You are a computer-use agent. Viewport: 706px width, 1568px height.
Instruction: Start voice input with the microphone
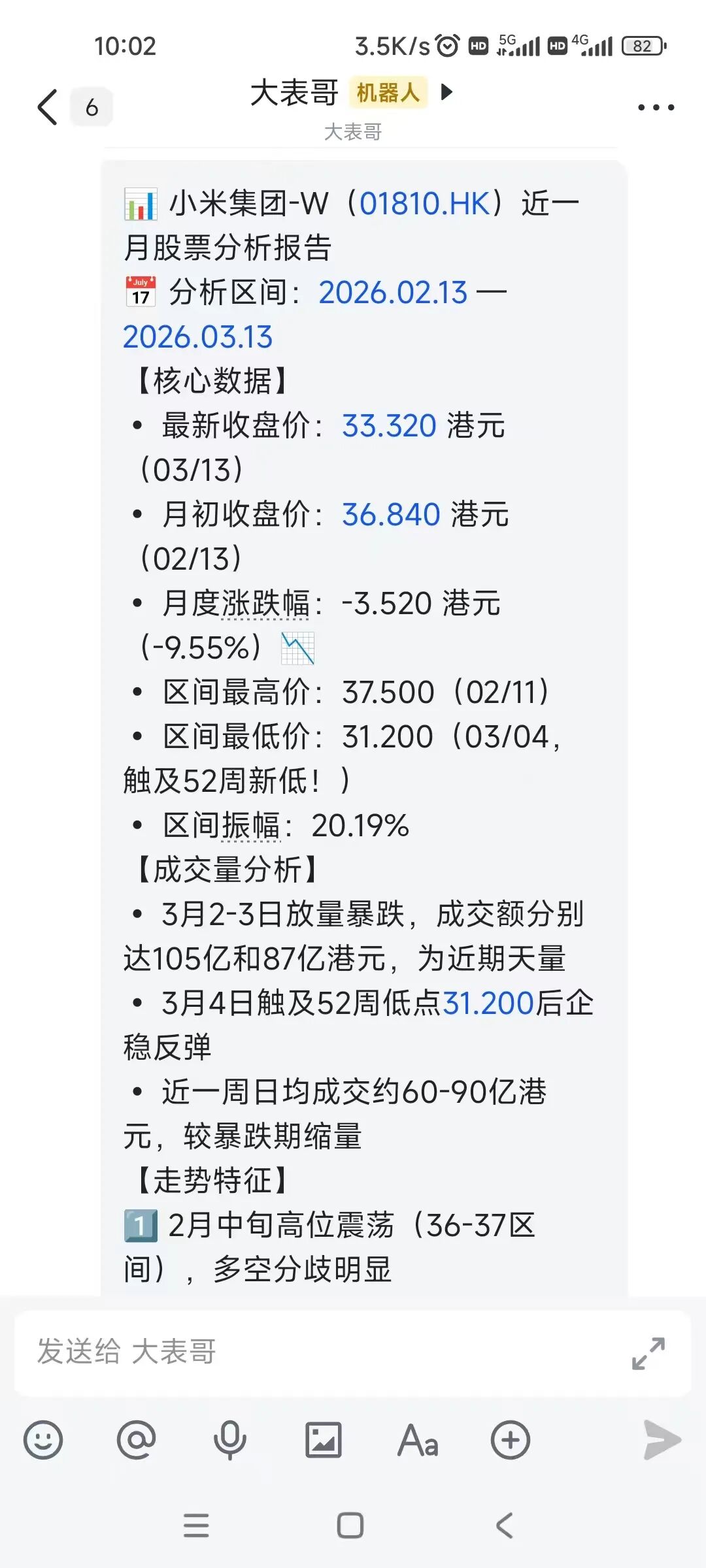click(x=230, y=1440)
